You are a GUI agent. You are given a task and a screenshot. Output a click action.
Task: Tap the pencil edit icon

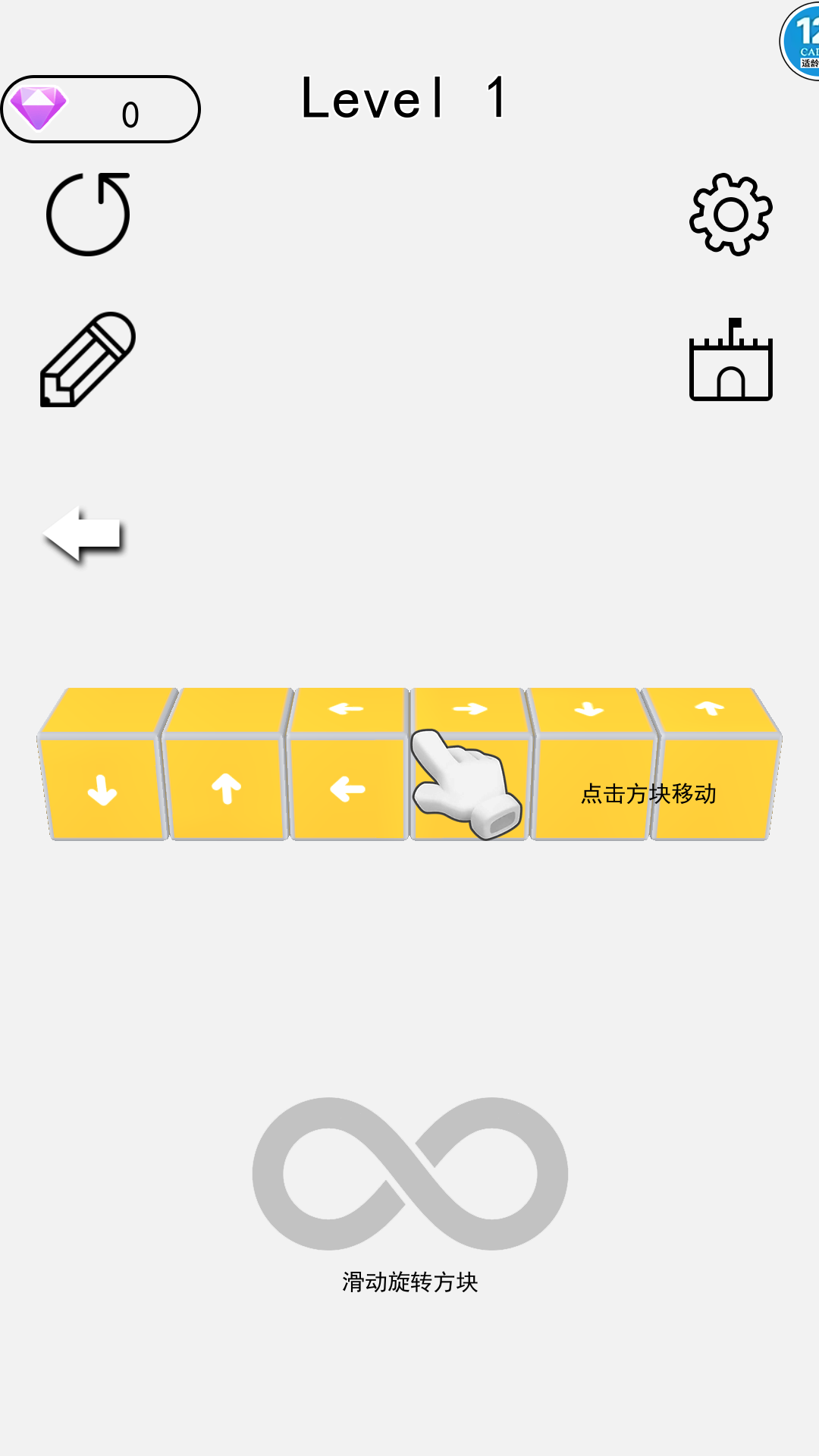point(88,359)
